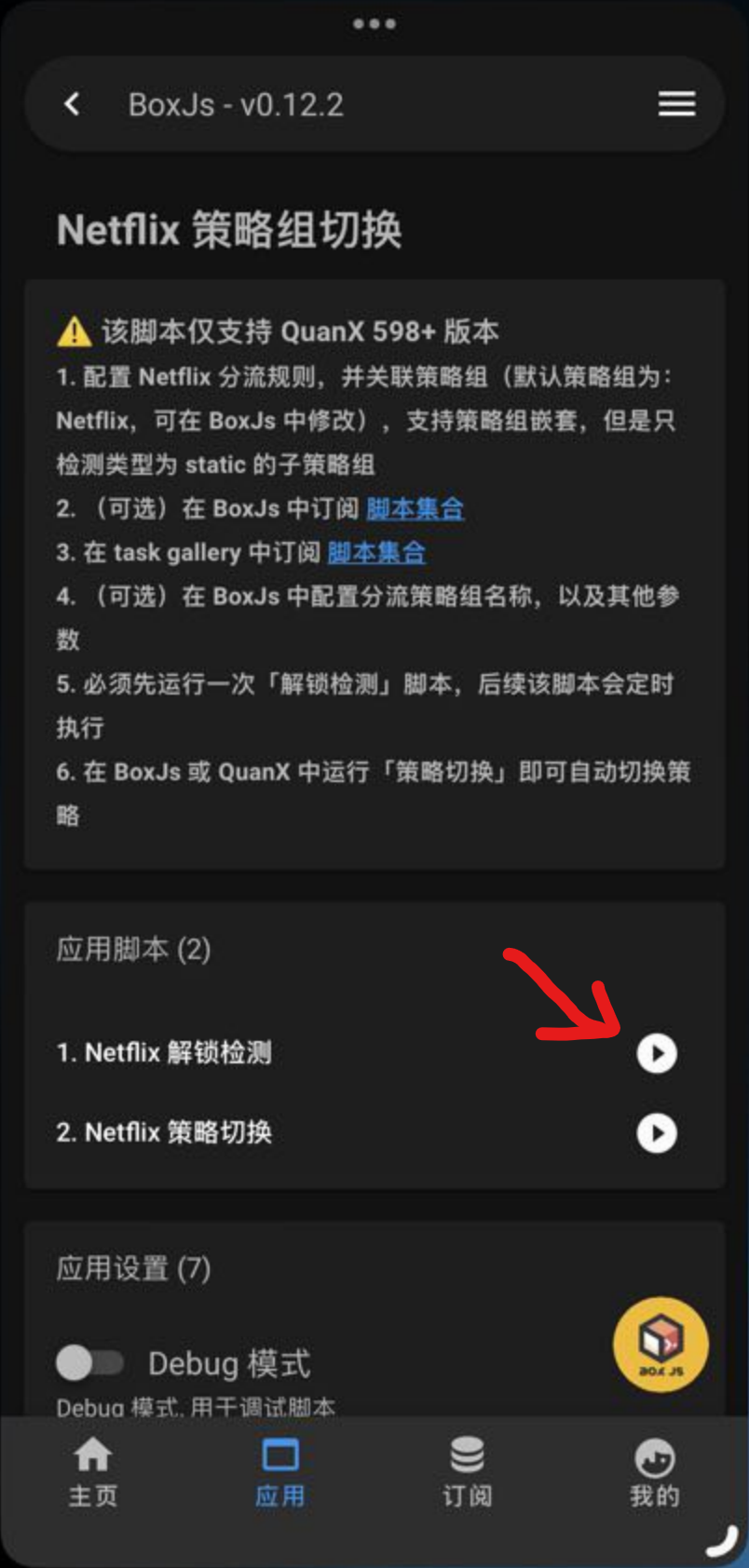Select the 应用 tab

(x=279, y=1471)
